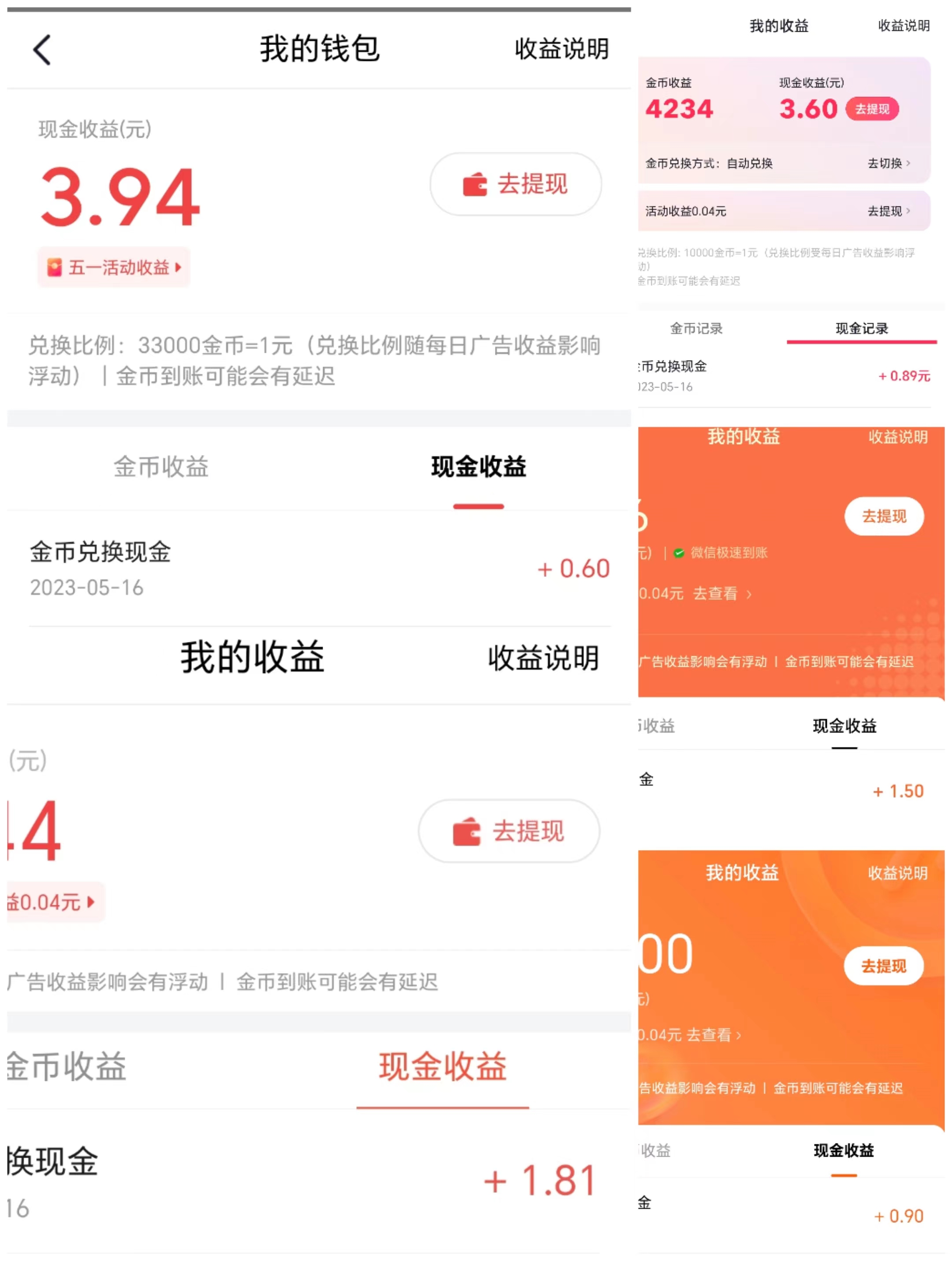Click the 去查看 link for the 0.04元 income
This screenshot has width=952, height=1270.
tap(716, 594)
